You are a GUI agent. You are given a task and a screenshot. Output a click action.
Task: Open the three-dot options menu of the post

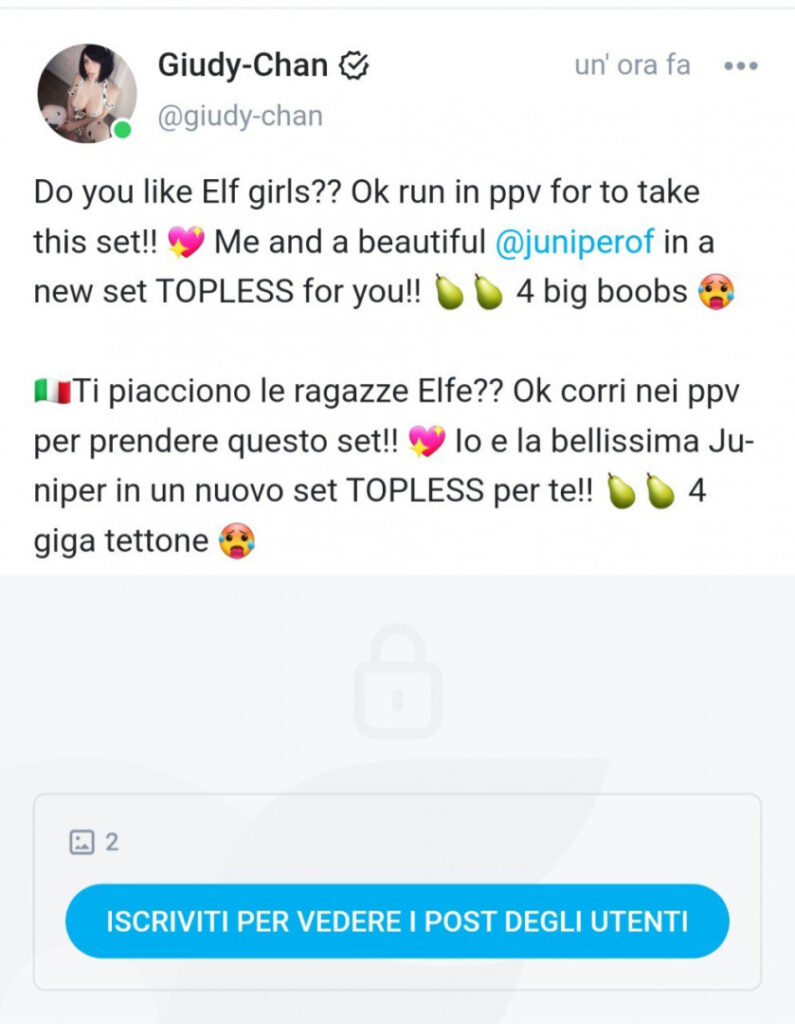[741, 65]
